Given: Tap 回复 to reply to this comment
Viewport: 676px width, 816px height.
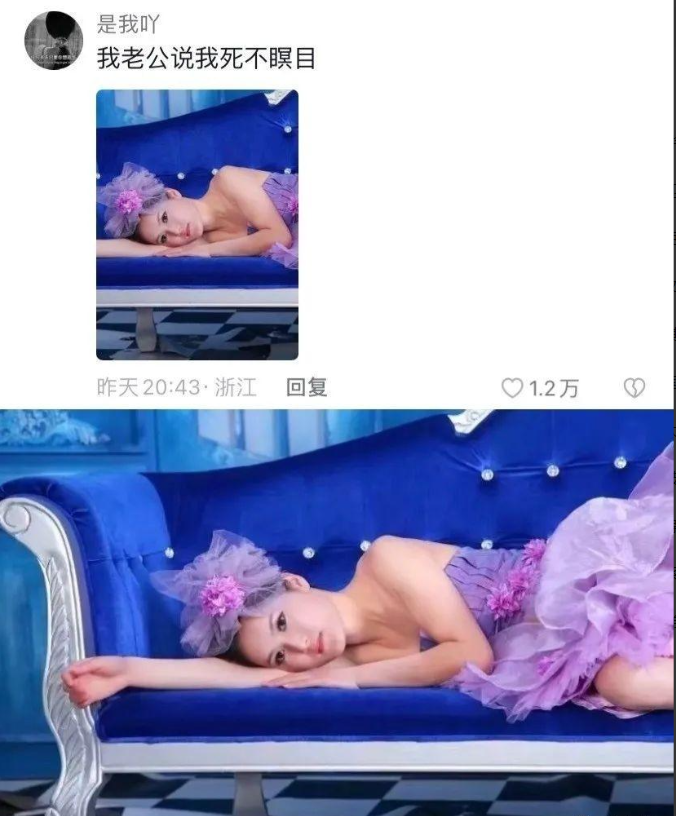Looking at the screenshot, I should coord(307,388).
